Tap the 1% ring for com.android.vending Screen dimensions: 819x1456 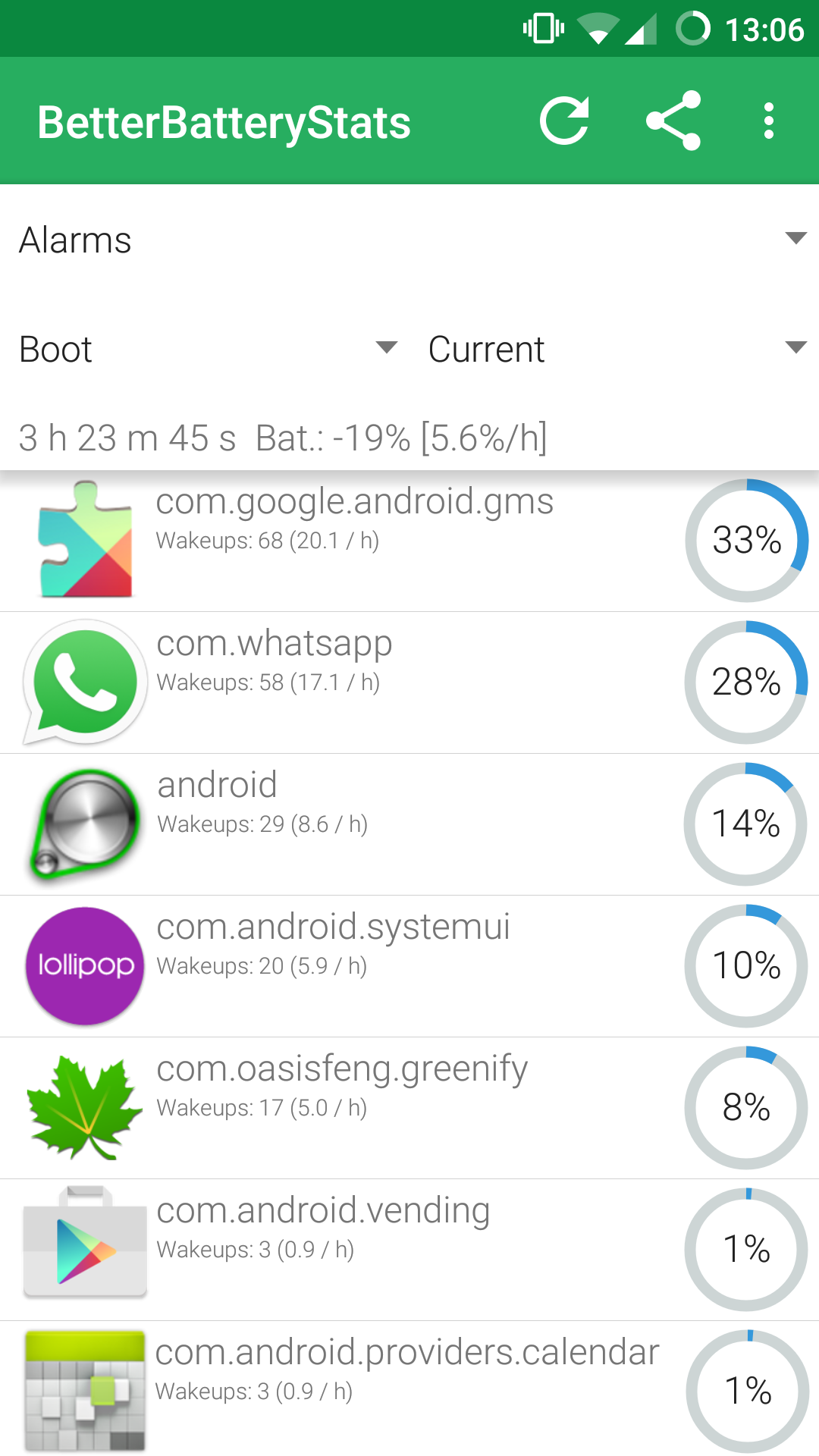tap(747, 1249)
